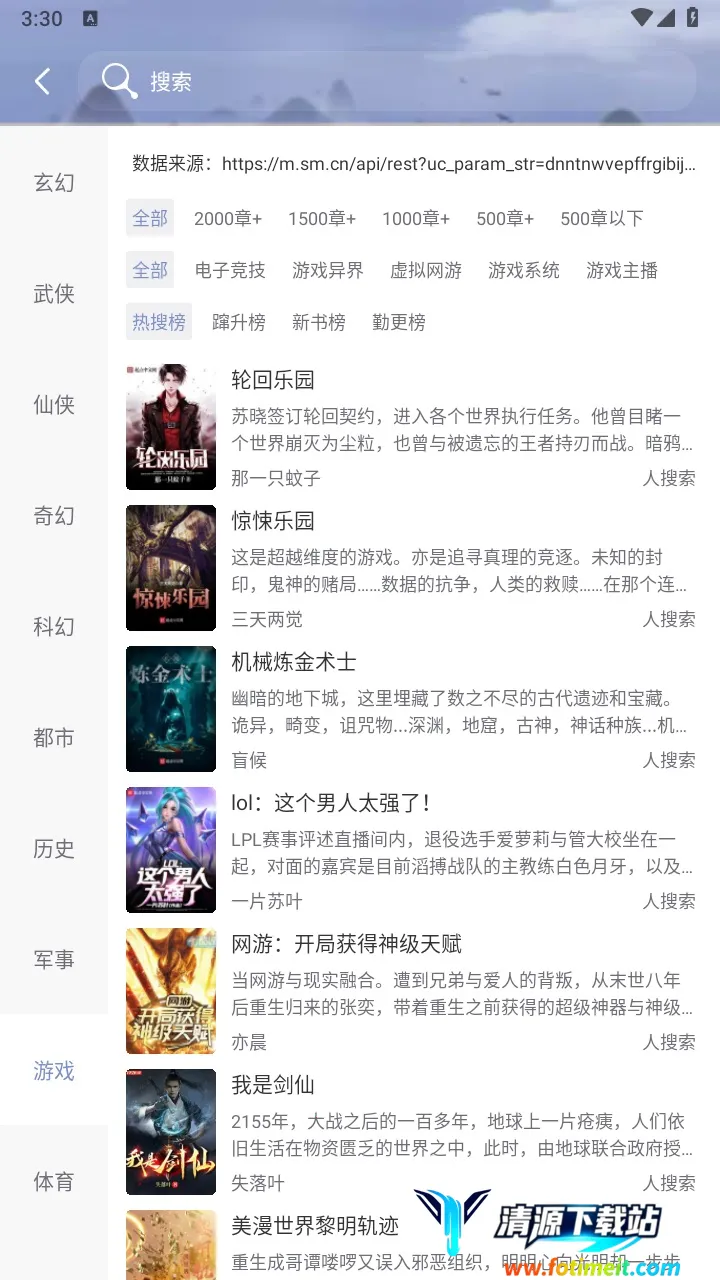Image resolution: width=720 pixels, height=1280 pixels.
Task: Open the novel 我是剑仙
Action: pyautogui.click(x=272, y=1085)
